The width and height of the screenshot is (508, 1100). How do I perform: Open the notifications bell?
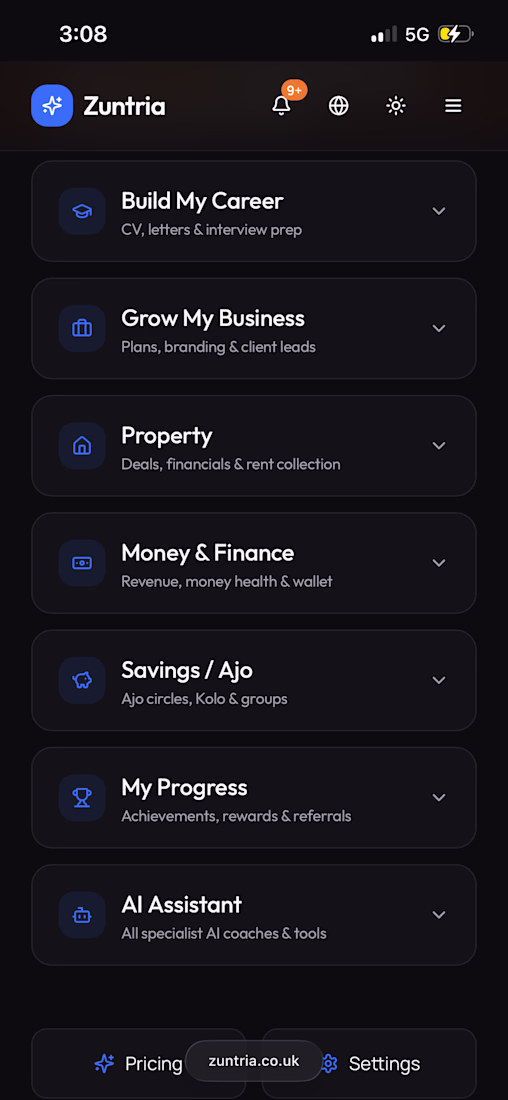(x=281, y=106)
